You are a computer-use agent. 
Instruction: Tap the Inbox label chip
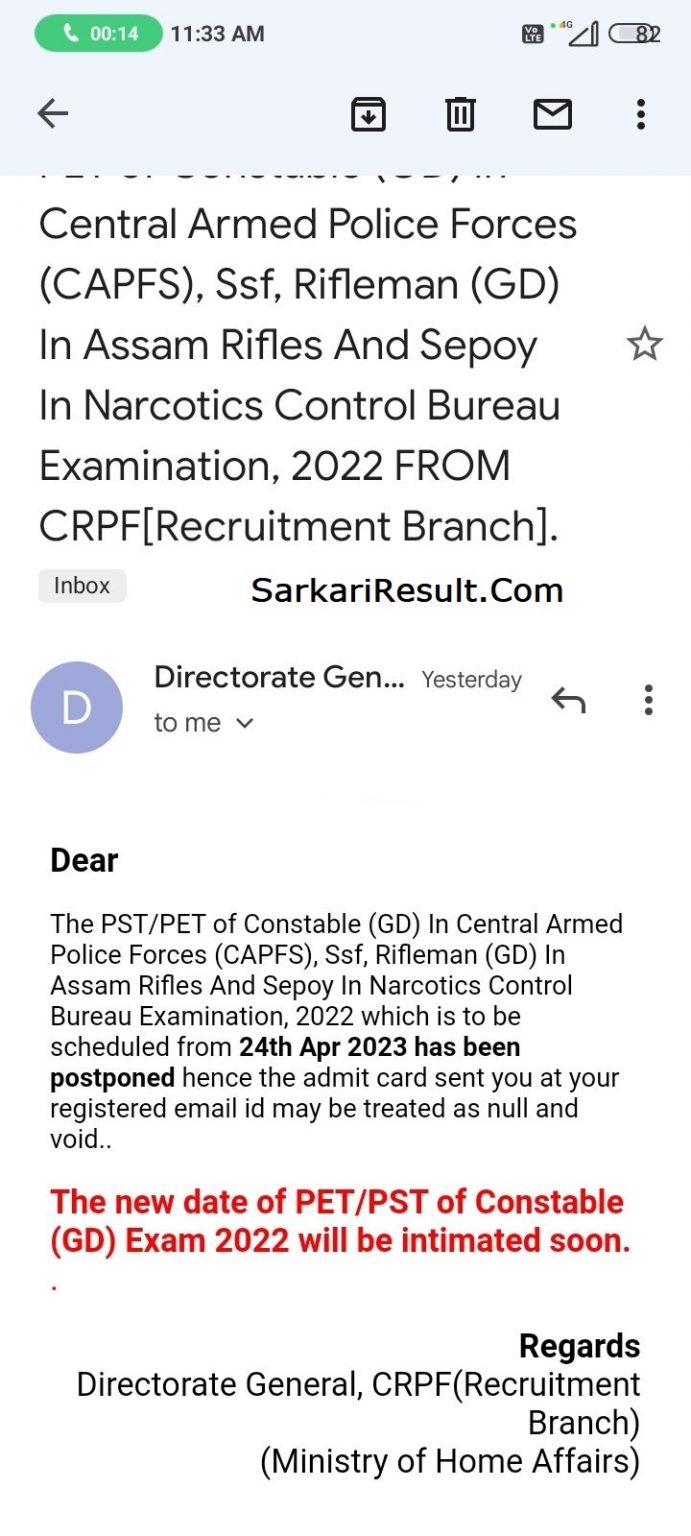click(x=82, y=586)
